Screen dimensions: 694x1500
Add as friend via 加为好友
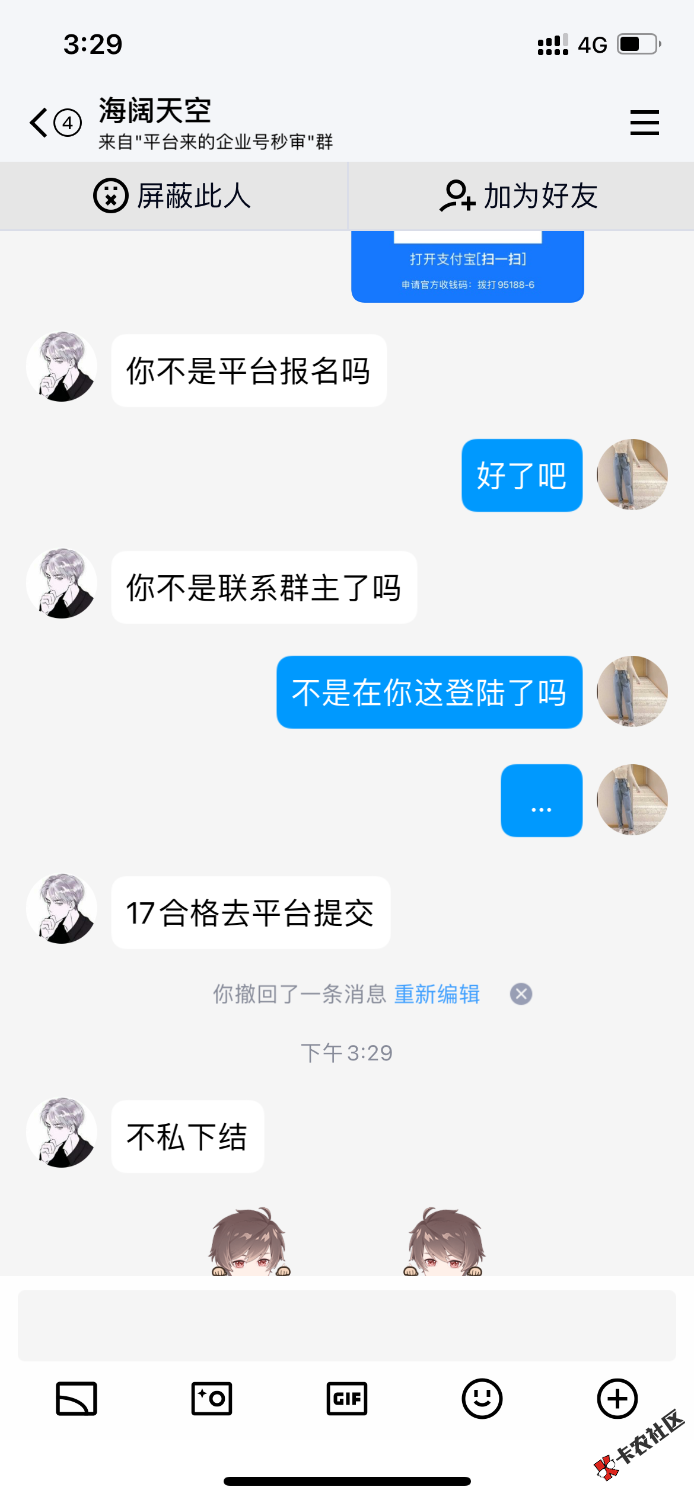coord(520,195)
